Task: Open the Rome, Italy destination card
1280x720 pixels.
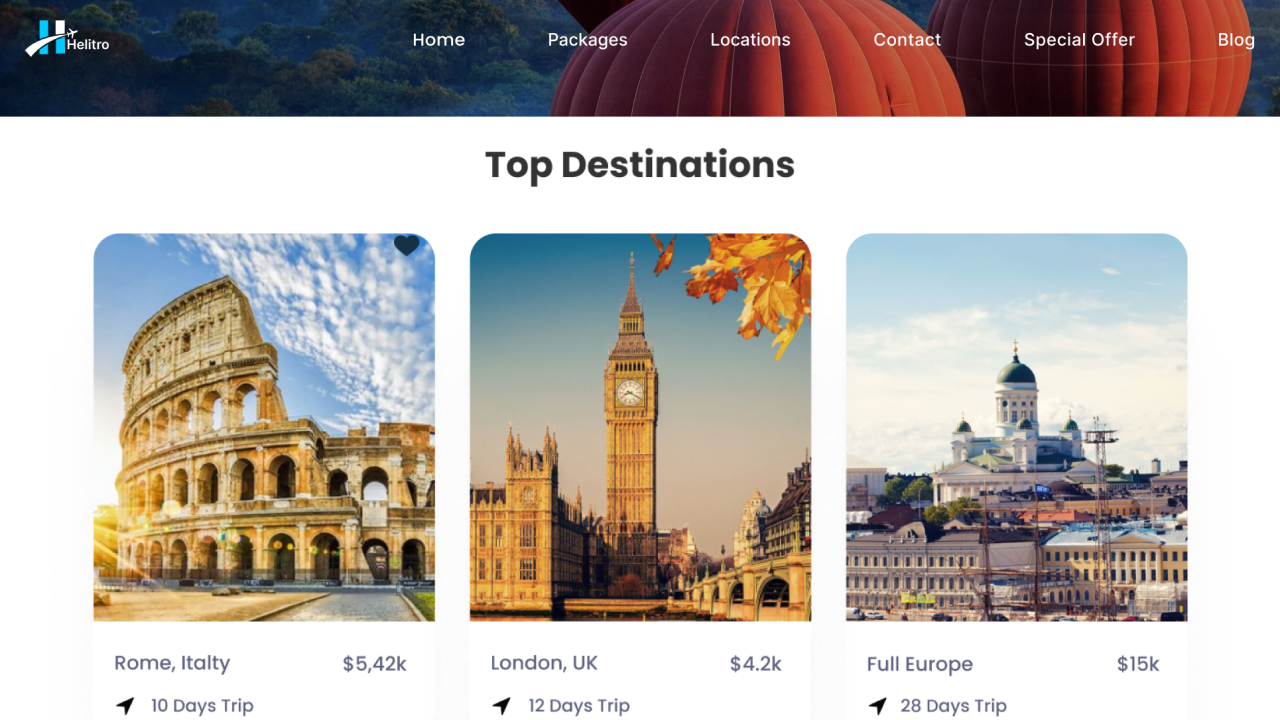Action: click(264, 430)
